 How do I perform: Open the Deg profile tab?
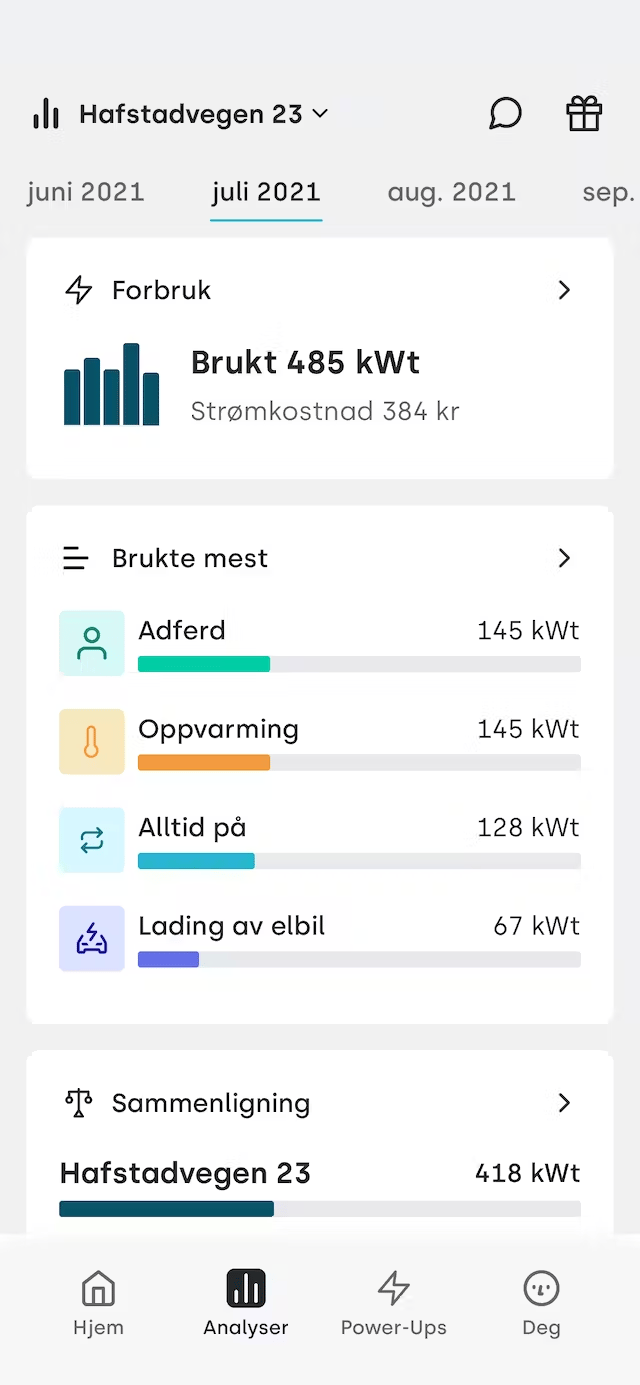pos(541,1302)
